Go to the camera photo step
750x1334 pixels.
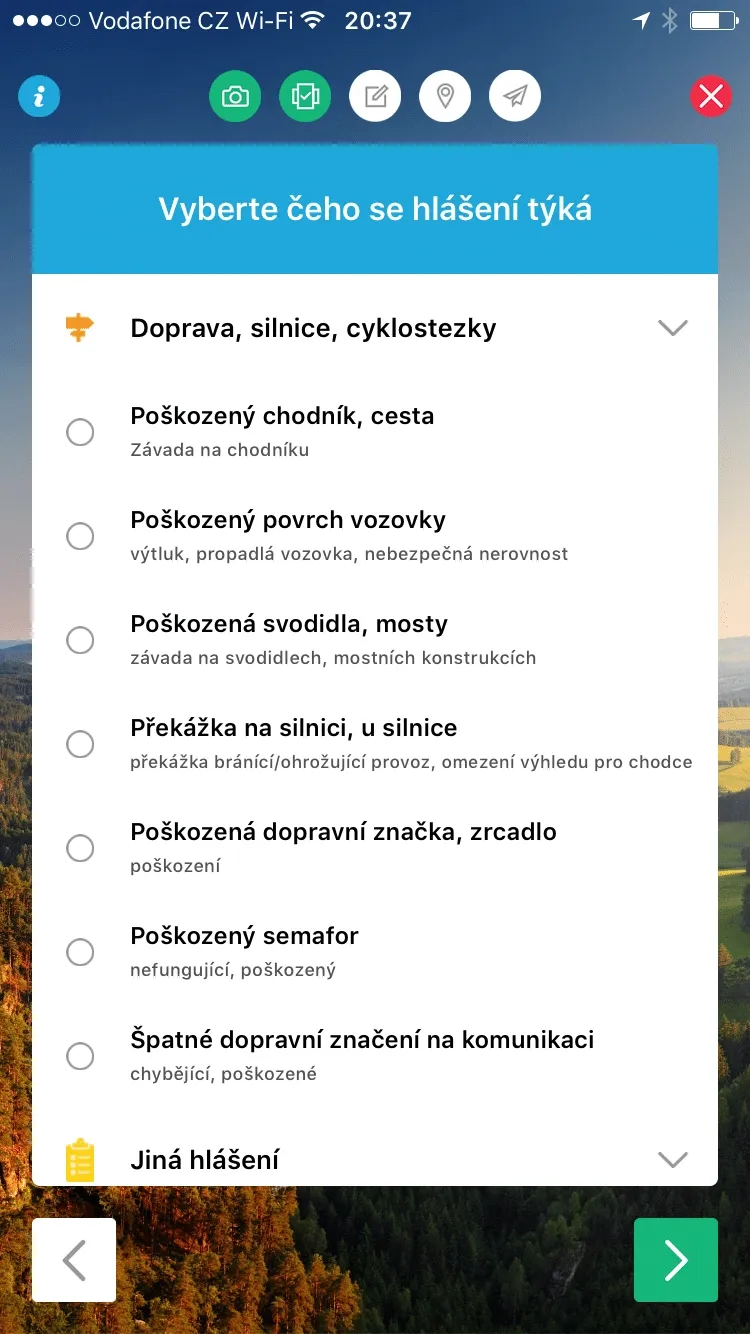[235, 97]
